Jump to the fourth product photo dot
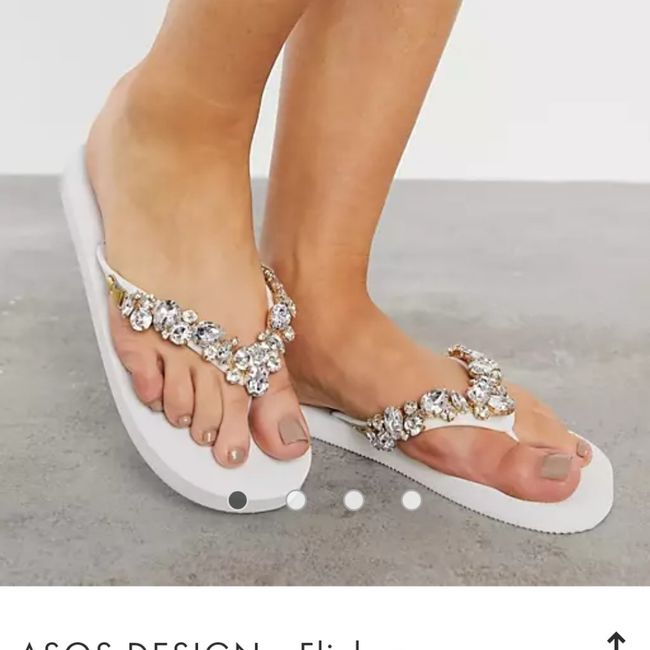650x650 pixels. coord(412,500)
